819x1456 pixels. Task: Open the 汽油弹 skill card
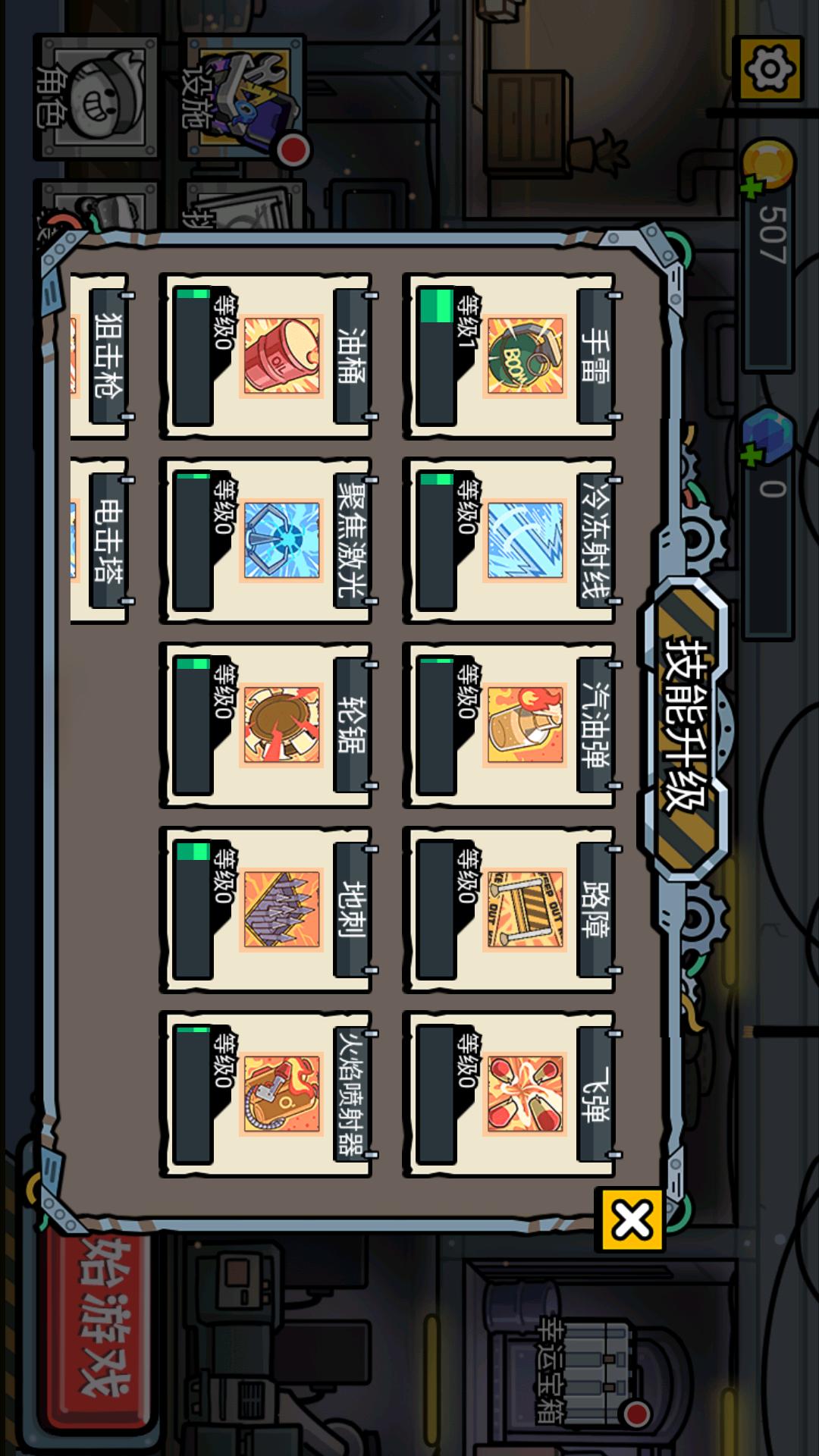tap(509, 725)
